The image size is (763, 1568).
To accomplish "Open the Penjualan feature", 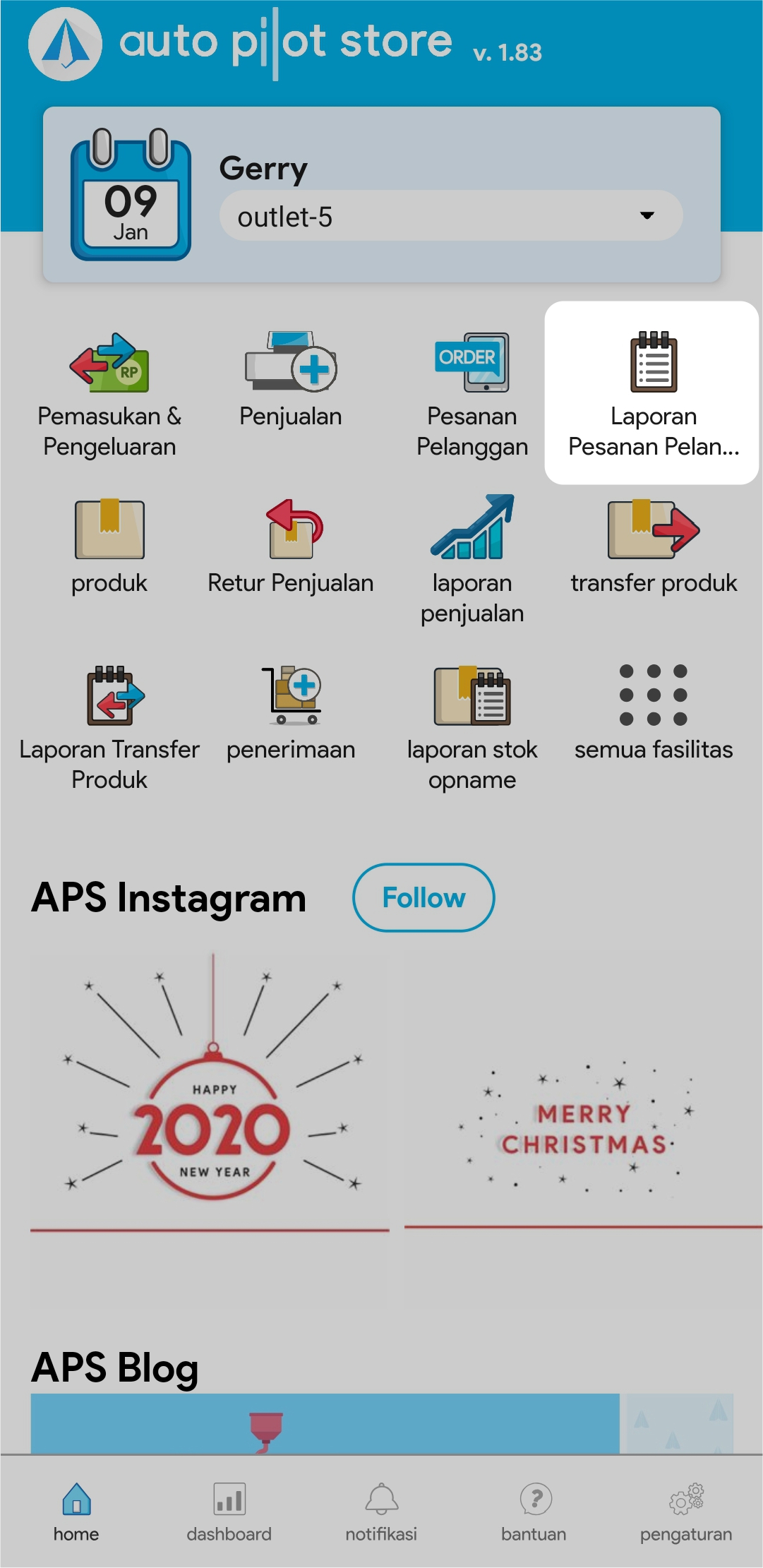I will click(291, 381).
